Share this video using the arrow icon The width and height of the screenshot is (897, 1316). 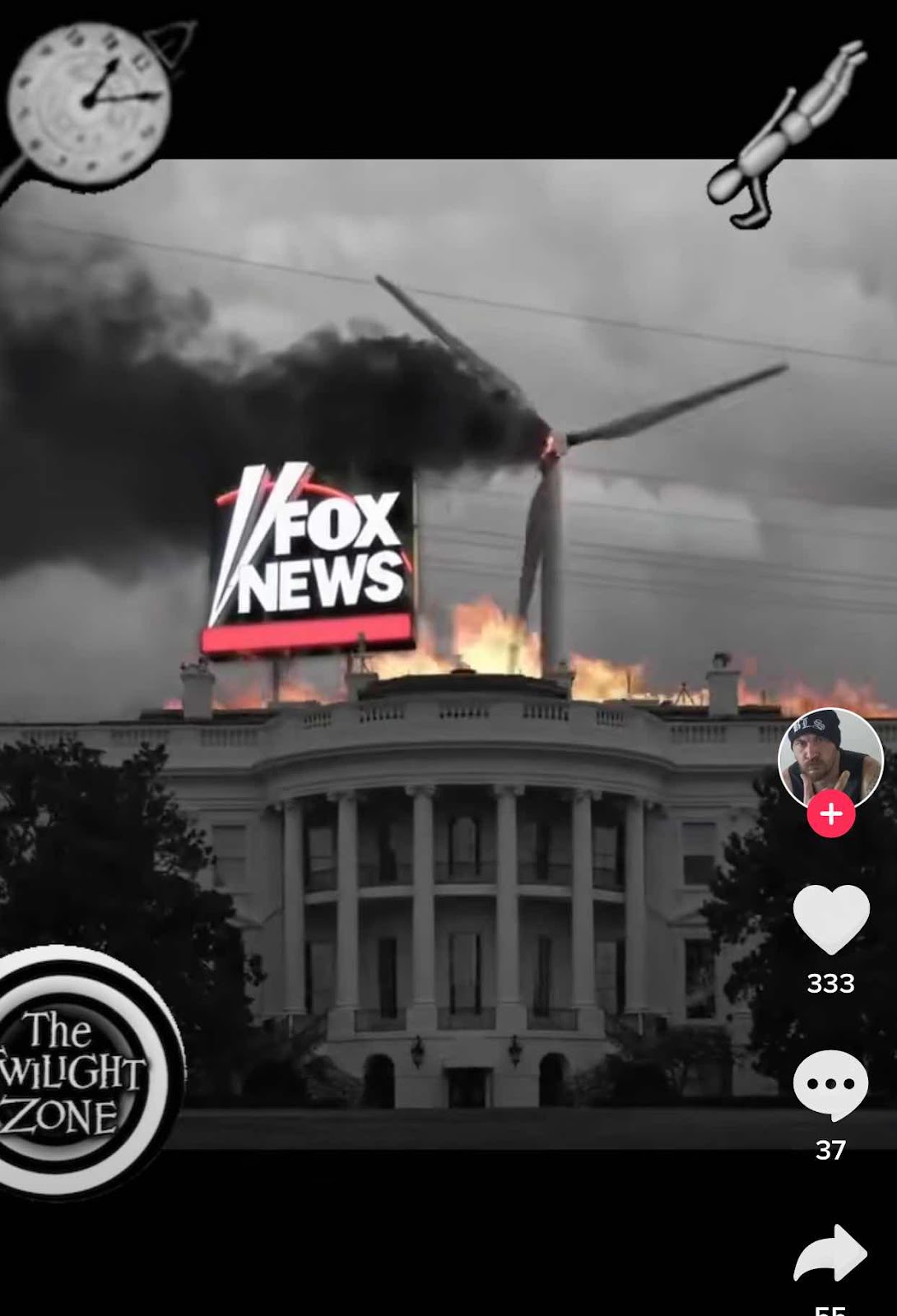830,1253
